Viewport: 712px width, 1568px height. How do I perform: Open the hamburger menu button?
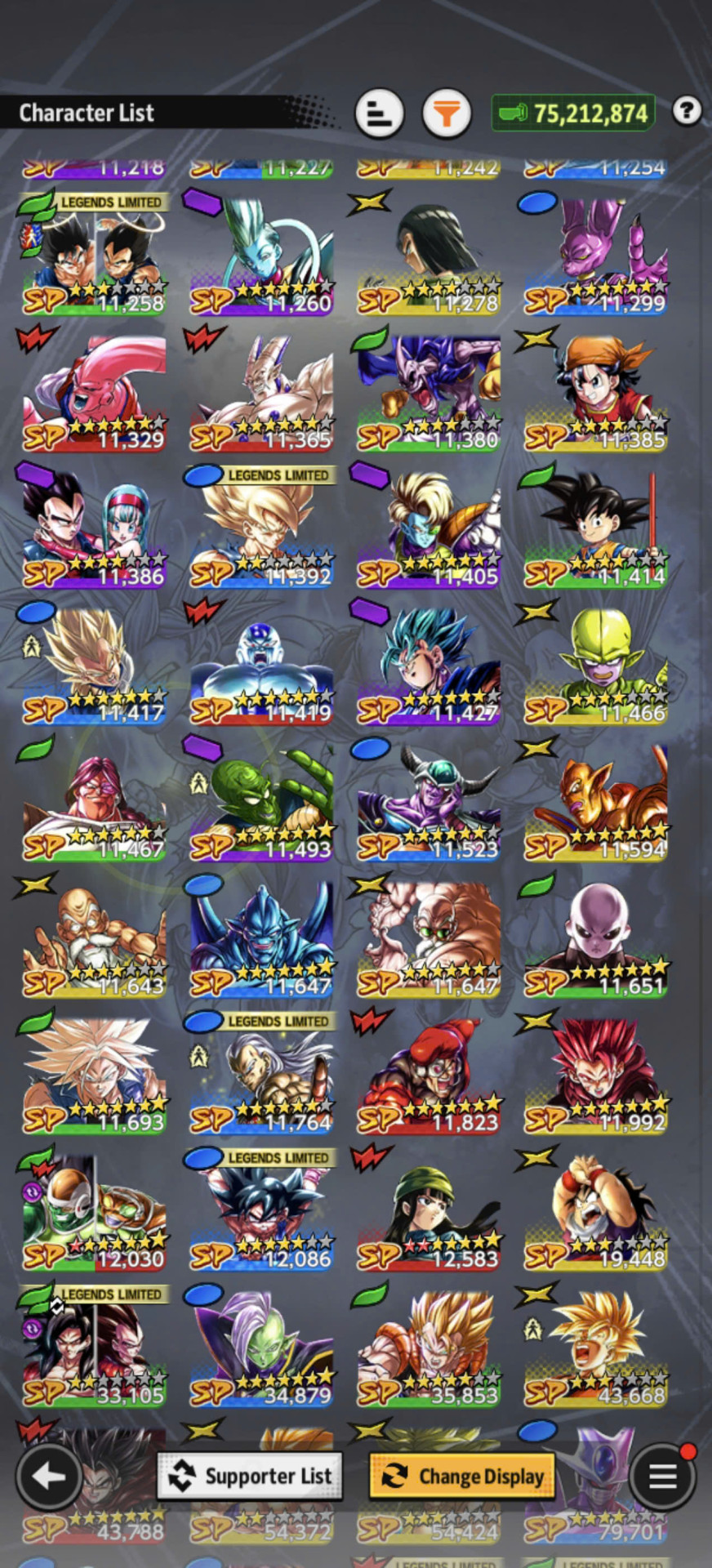[x=662, y=1477]
